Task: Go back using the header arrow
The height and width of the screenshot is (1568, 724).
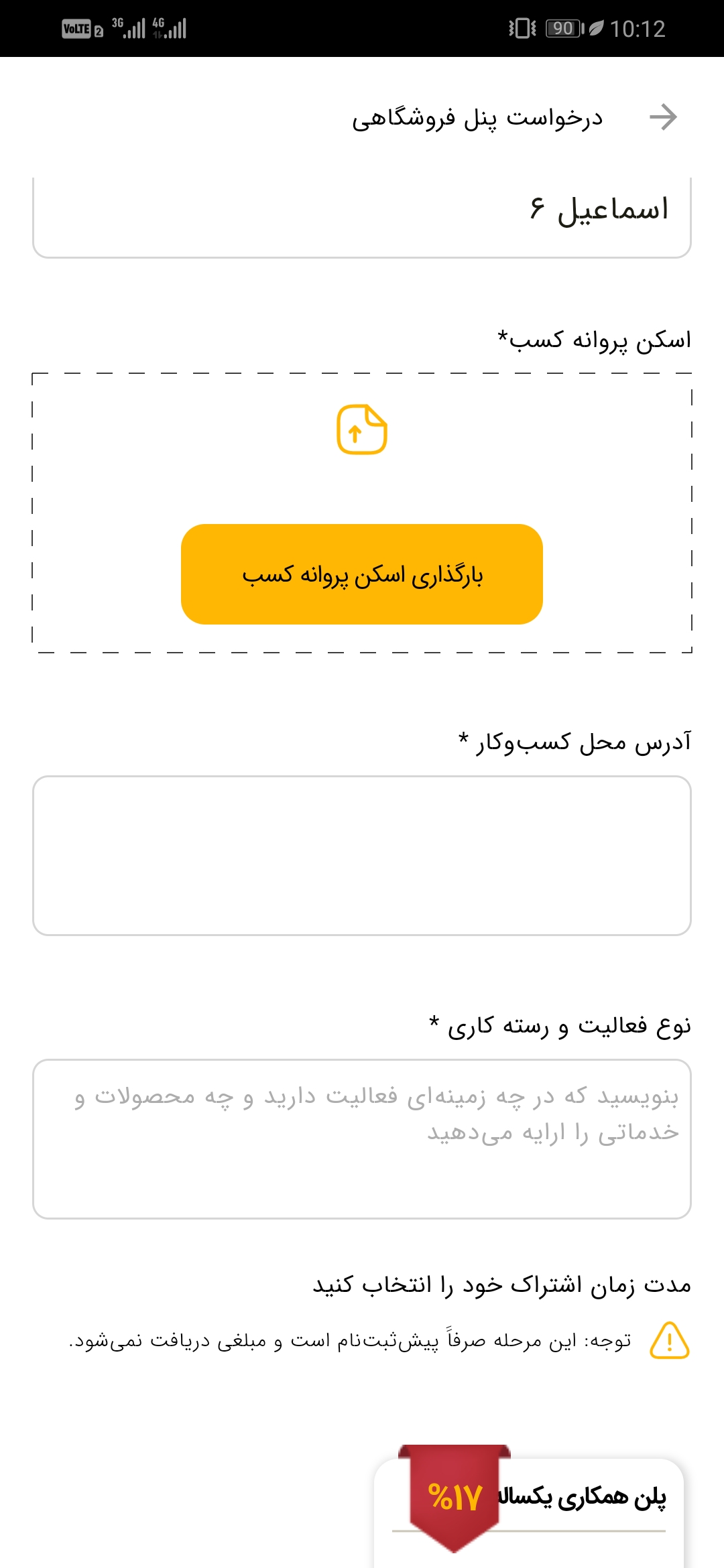Action: click(x=663, y=117)
